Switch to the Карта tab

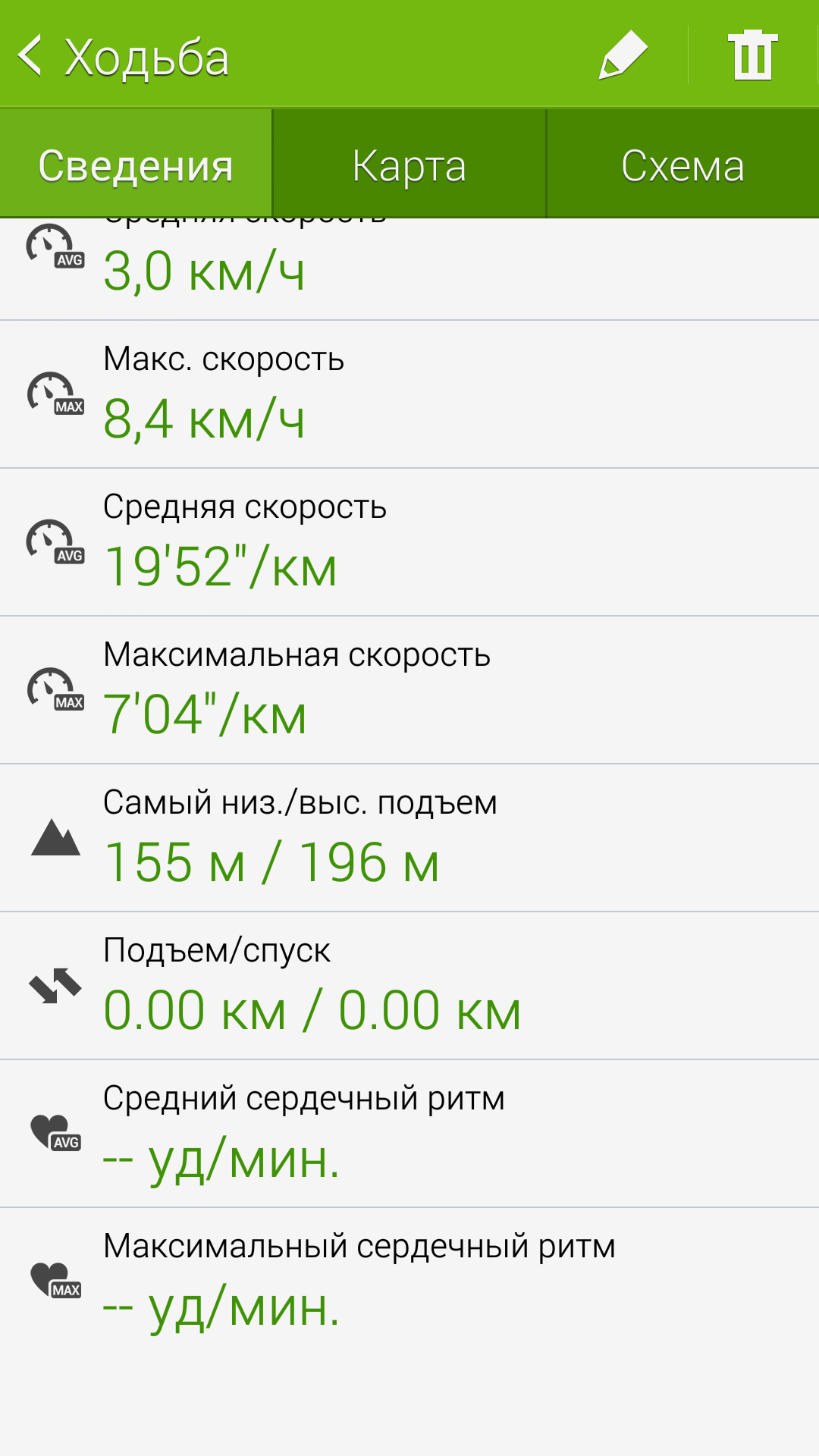point(409,165)
